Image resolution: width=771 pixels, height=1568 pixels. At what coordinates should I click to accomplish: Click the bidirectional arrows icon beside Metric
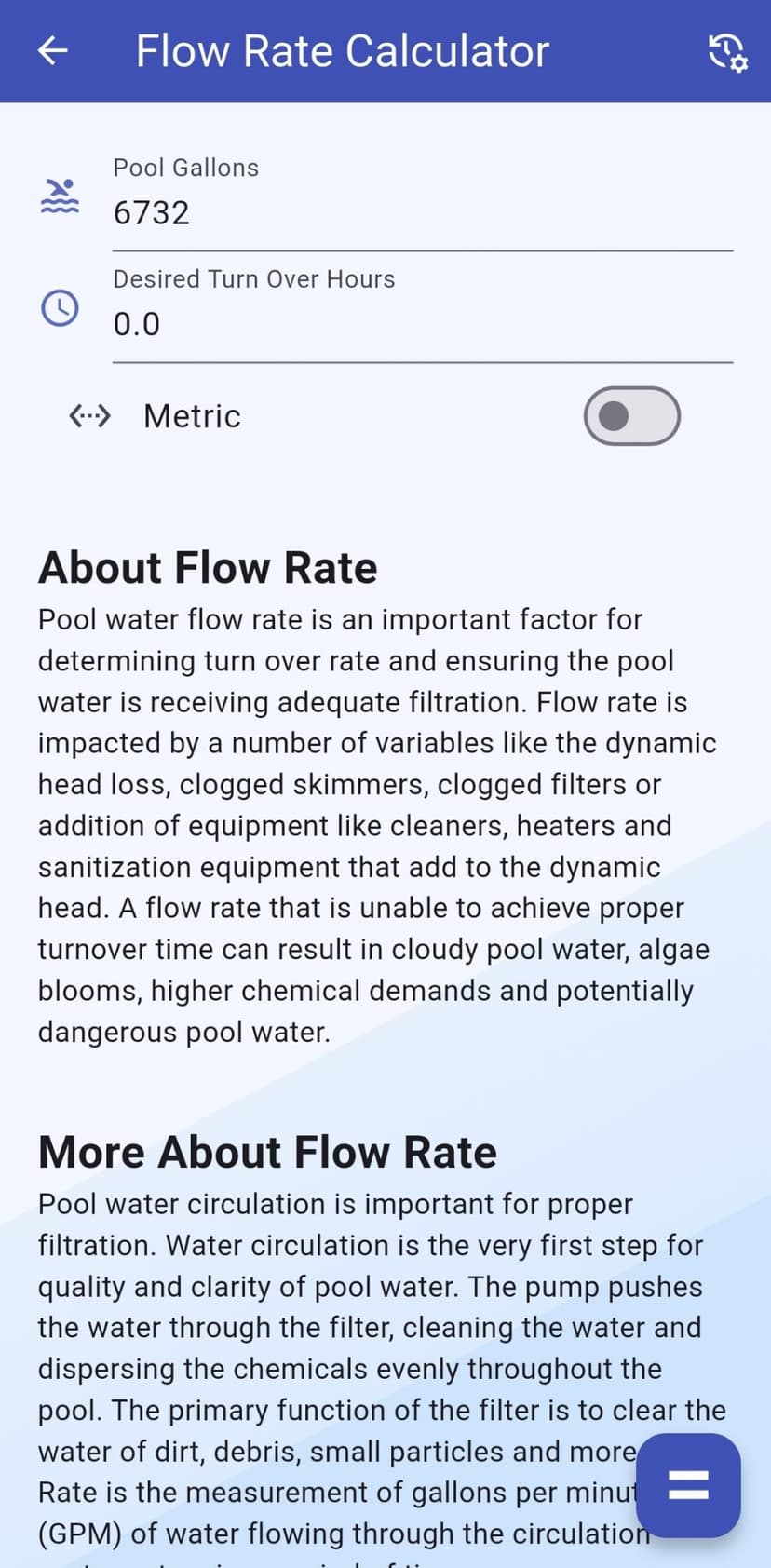click(x=88, y=416)
